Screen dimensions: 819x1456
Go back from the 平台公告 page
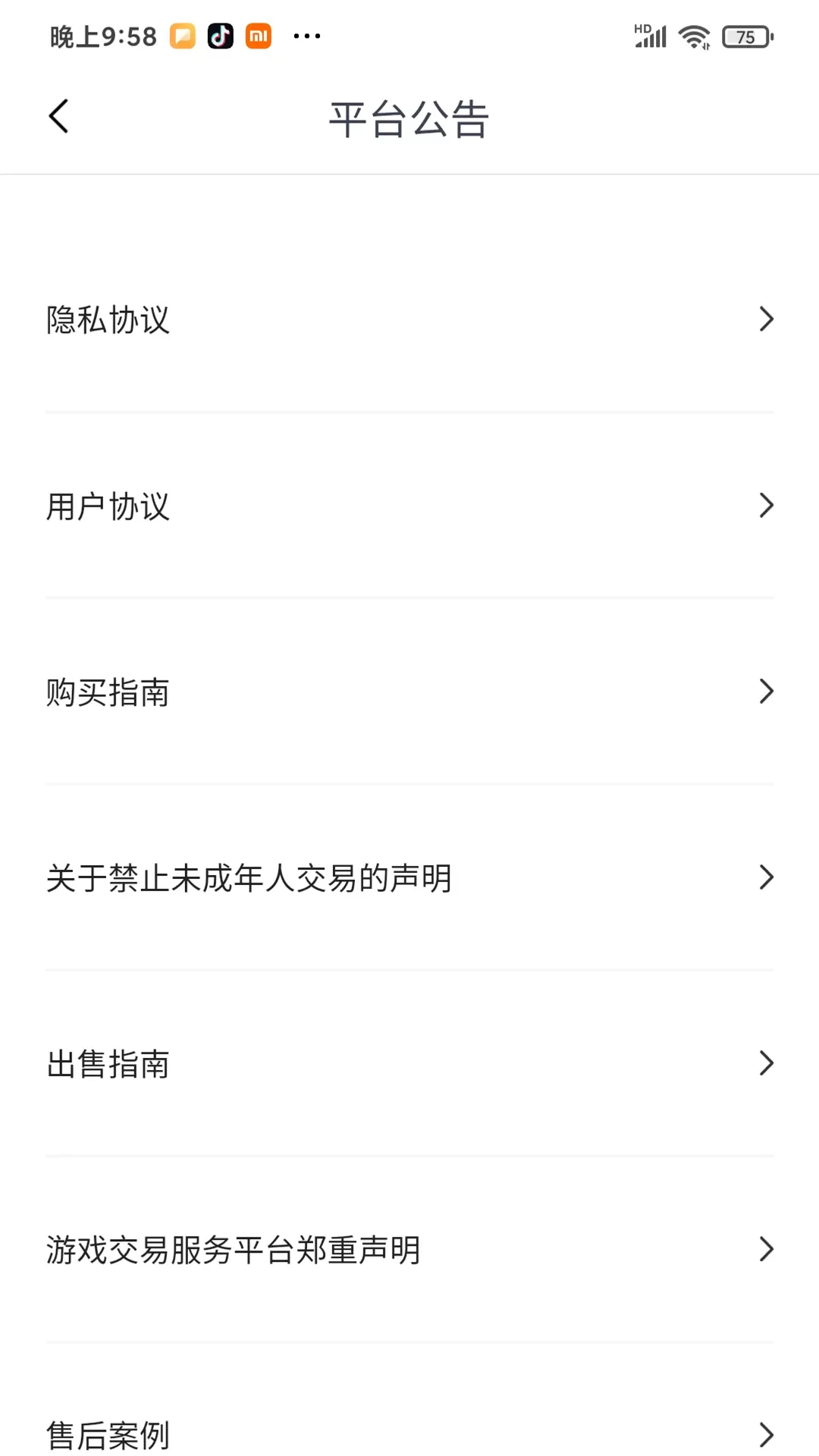pyautogui.click(x=59, y=117)
